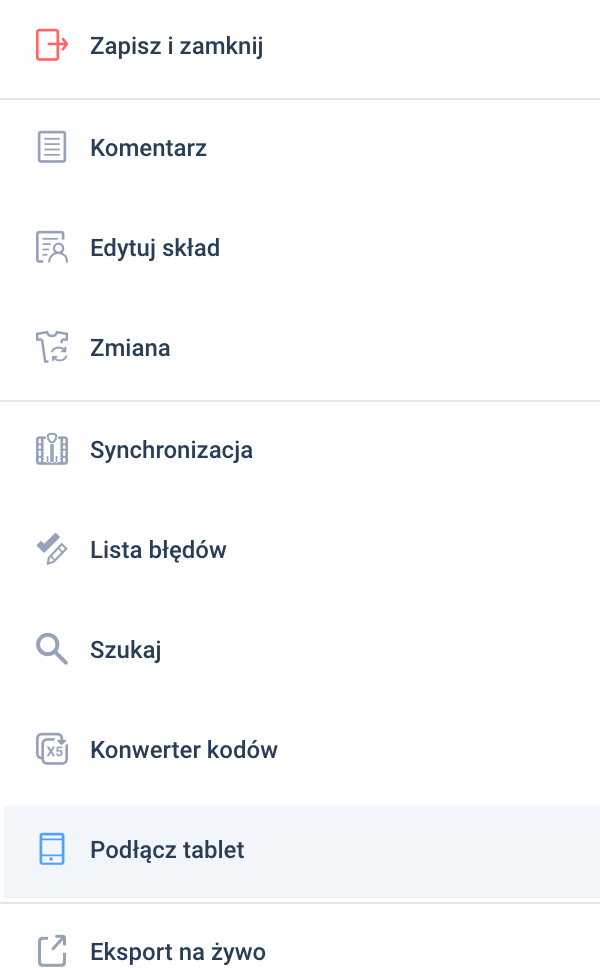Tap the Zmiana menu item

click(x=130, y=349)
